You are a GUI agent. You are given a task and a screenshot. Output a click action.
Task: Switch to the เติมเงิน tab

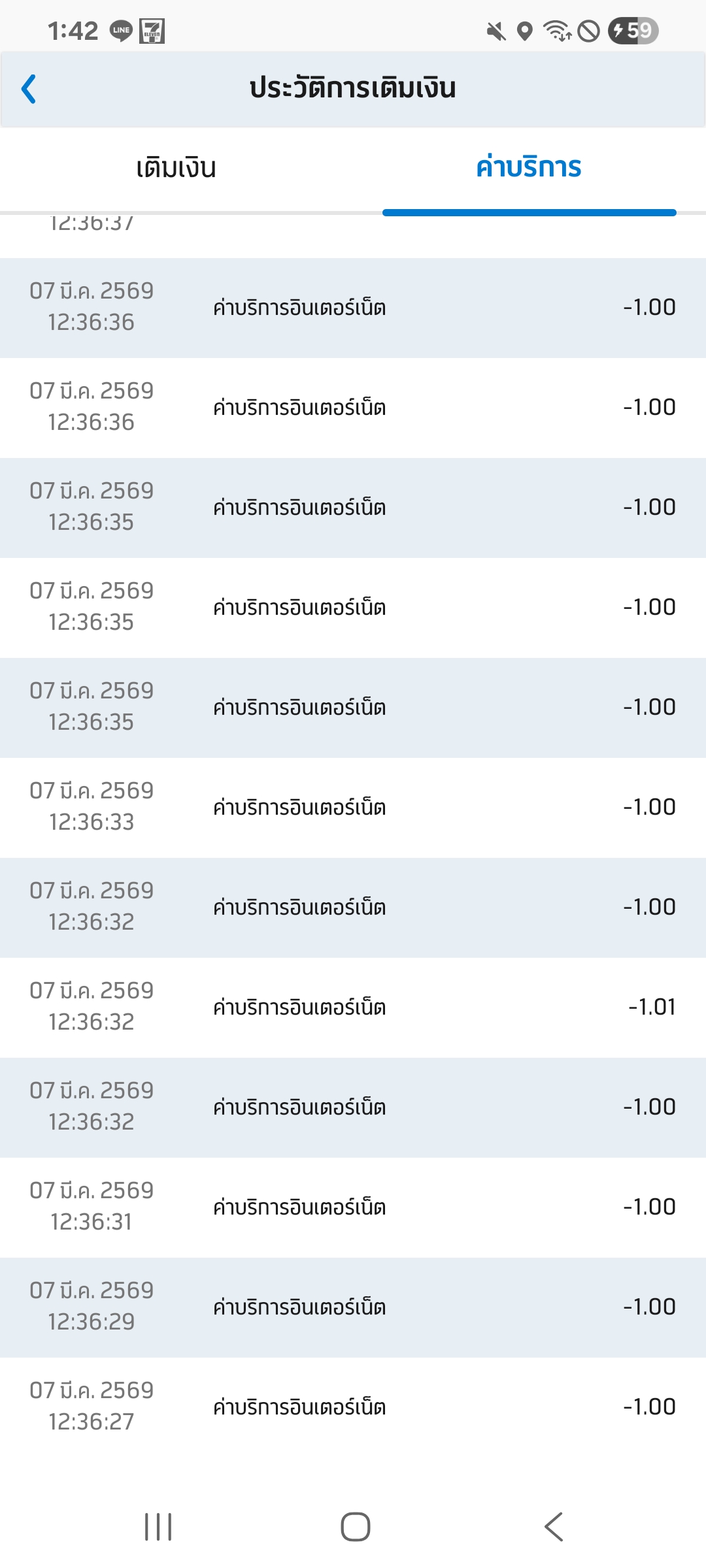pos(176,168)
